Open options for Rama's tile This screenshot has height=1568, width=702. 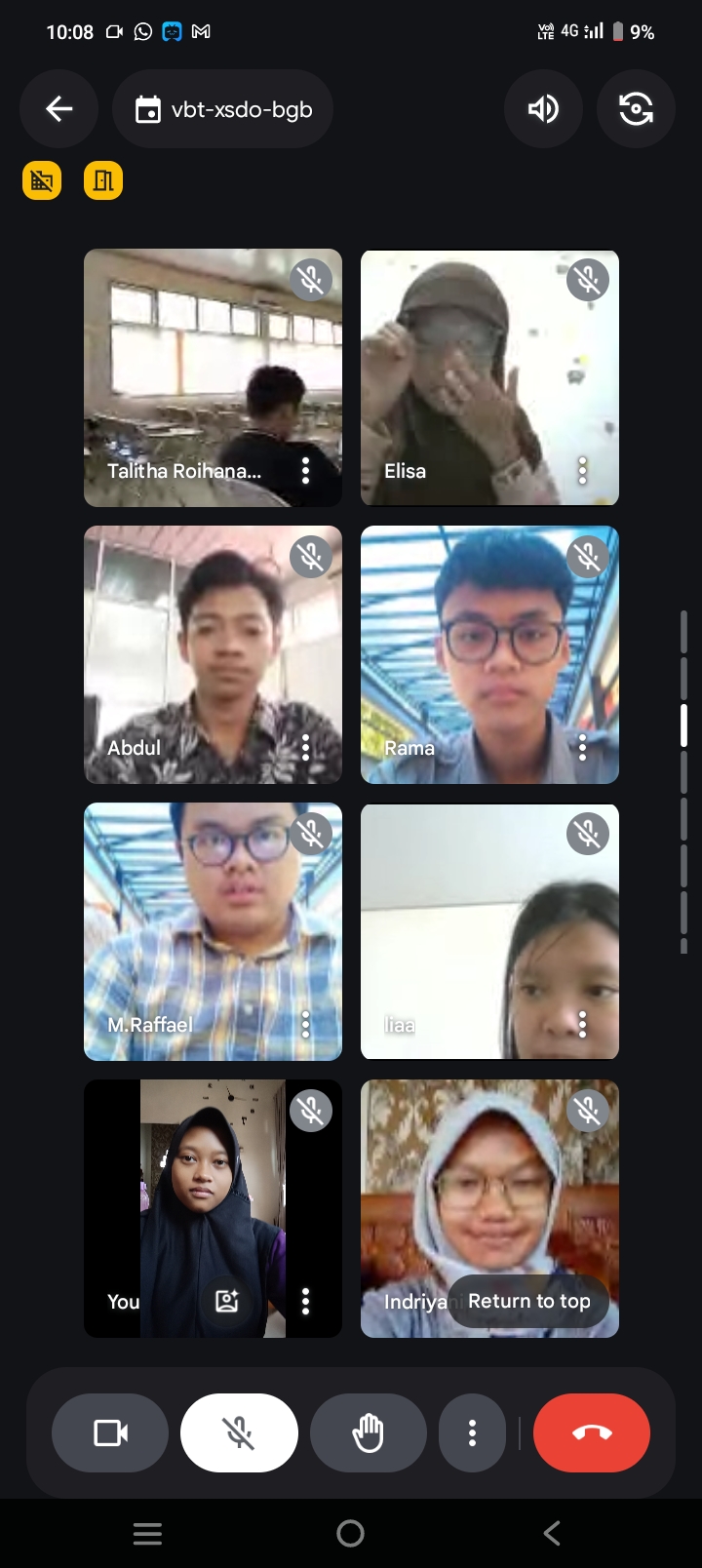click(582, 748)
